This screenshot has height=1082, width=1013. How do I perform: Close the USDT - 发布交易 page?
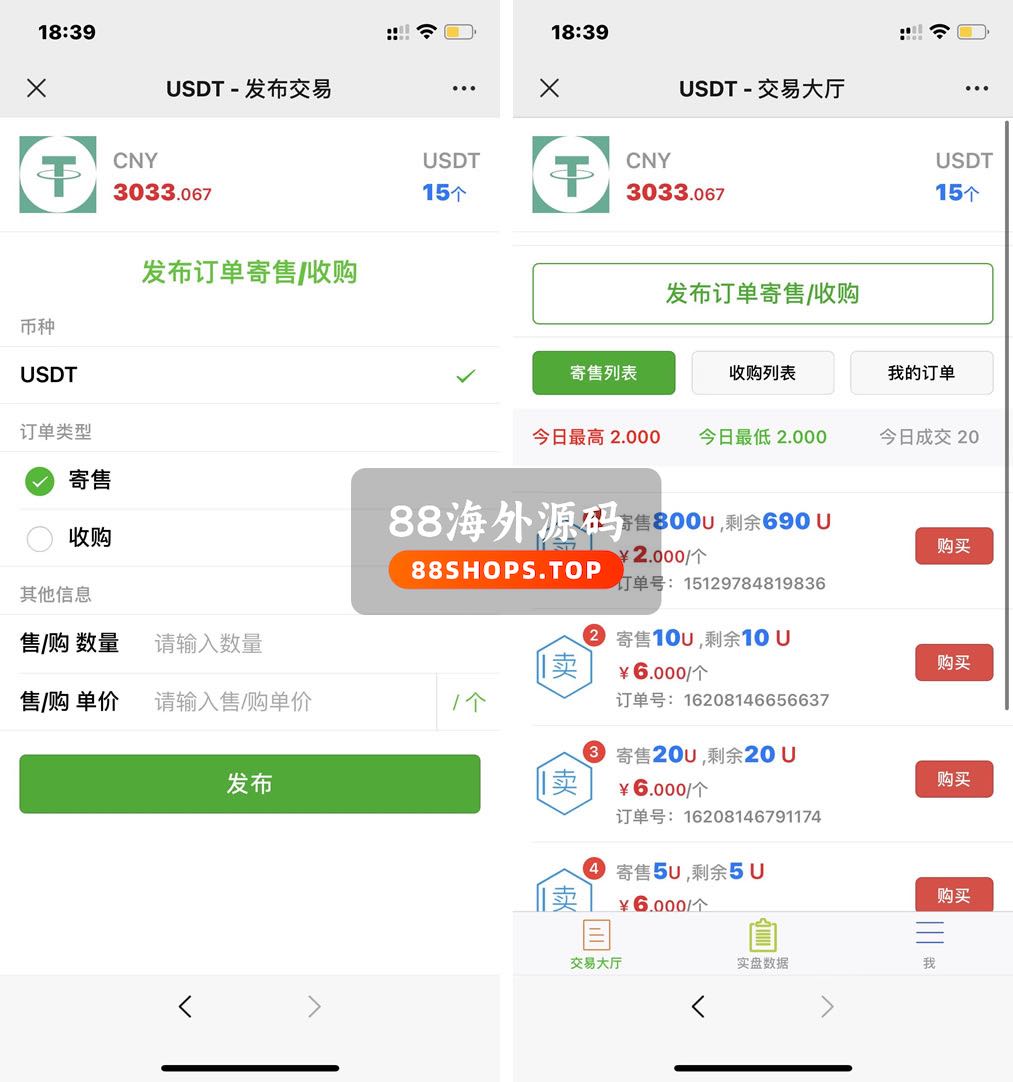pyautogui.click(x=37, y=88)
